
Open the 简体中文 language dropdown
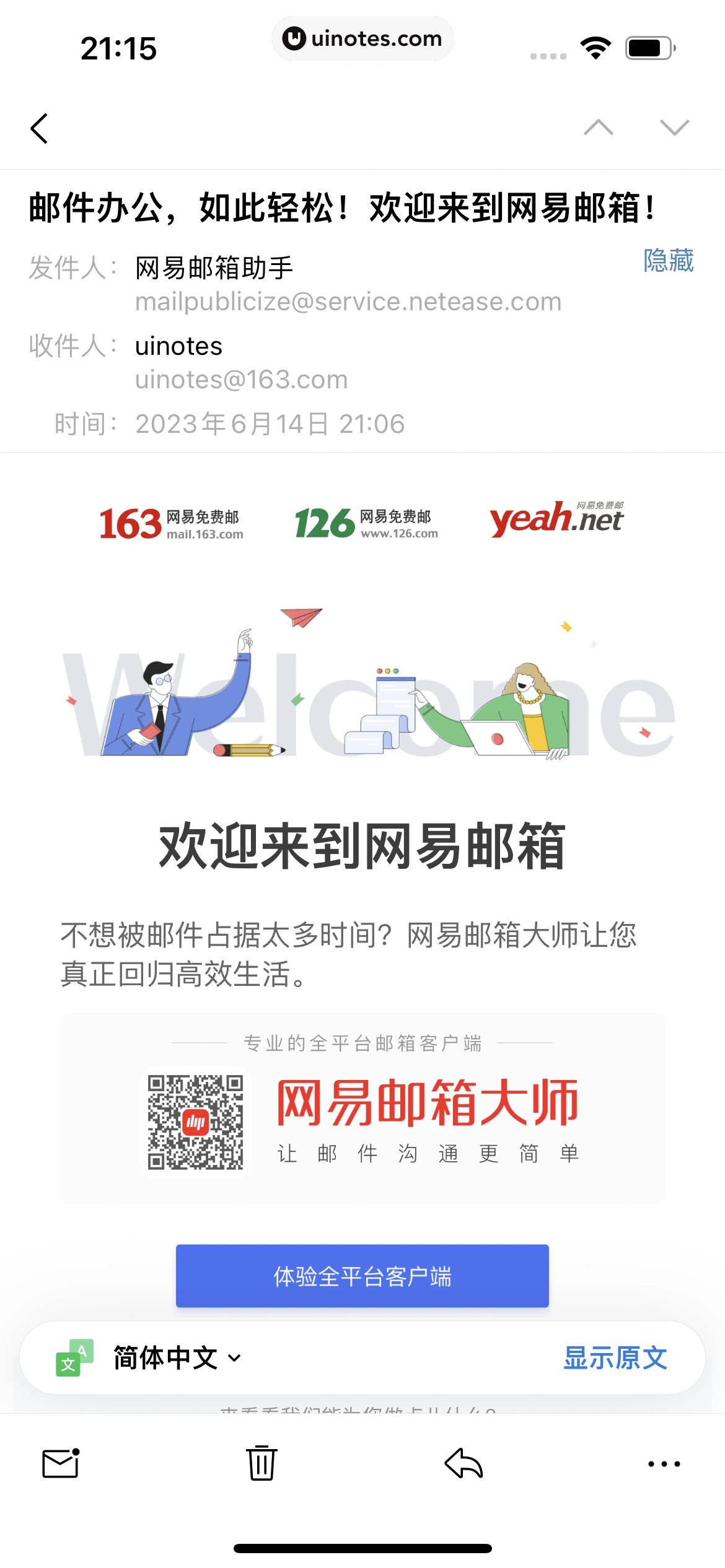pyautogui.click(x=177, y=1357)
